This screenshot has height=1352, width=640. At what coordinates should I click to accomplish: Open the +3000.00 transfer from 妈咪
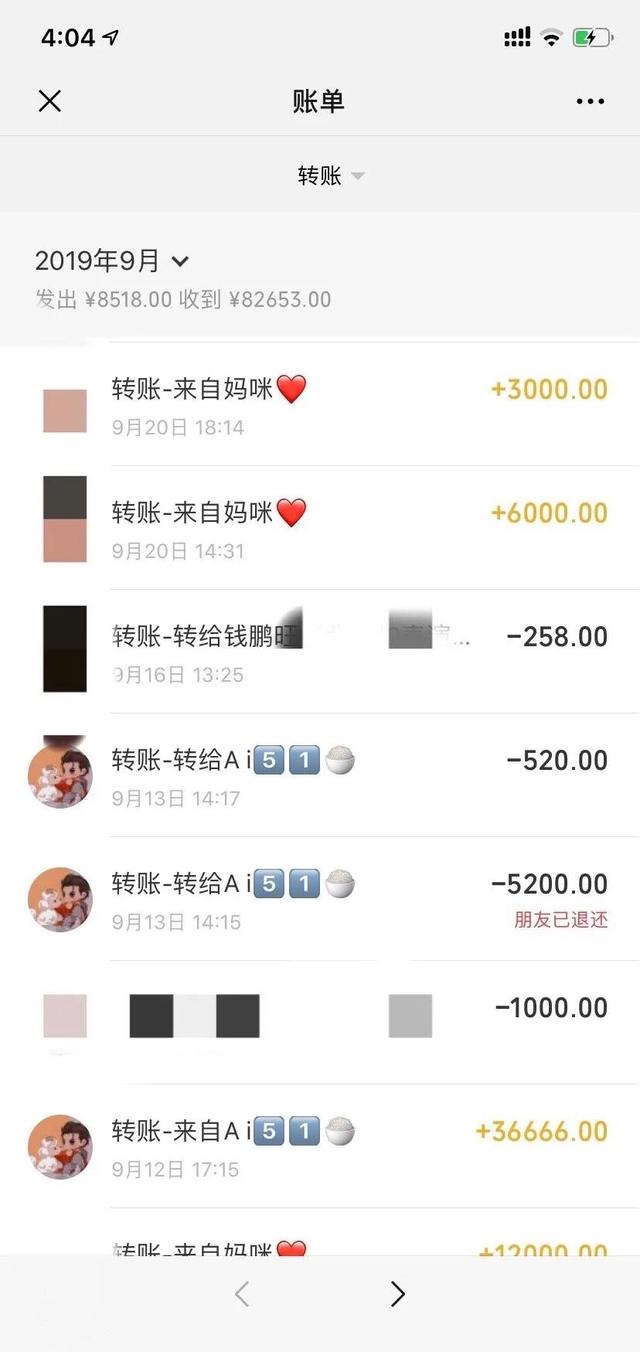click(320, 405)
